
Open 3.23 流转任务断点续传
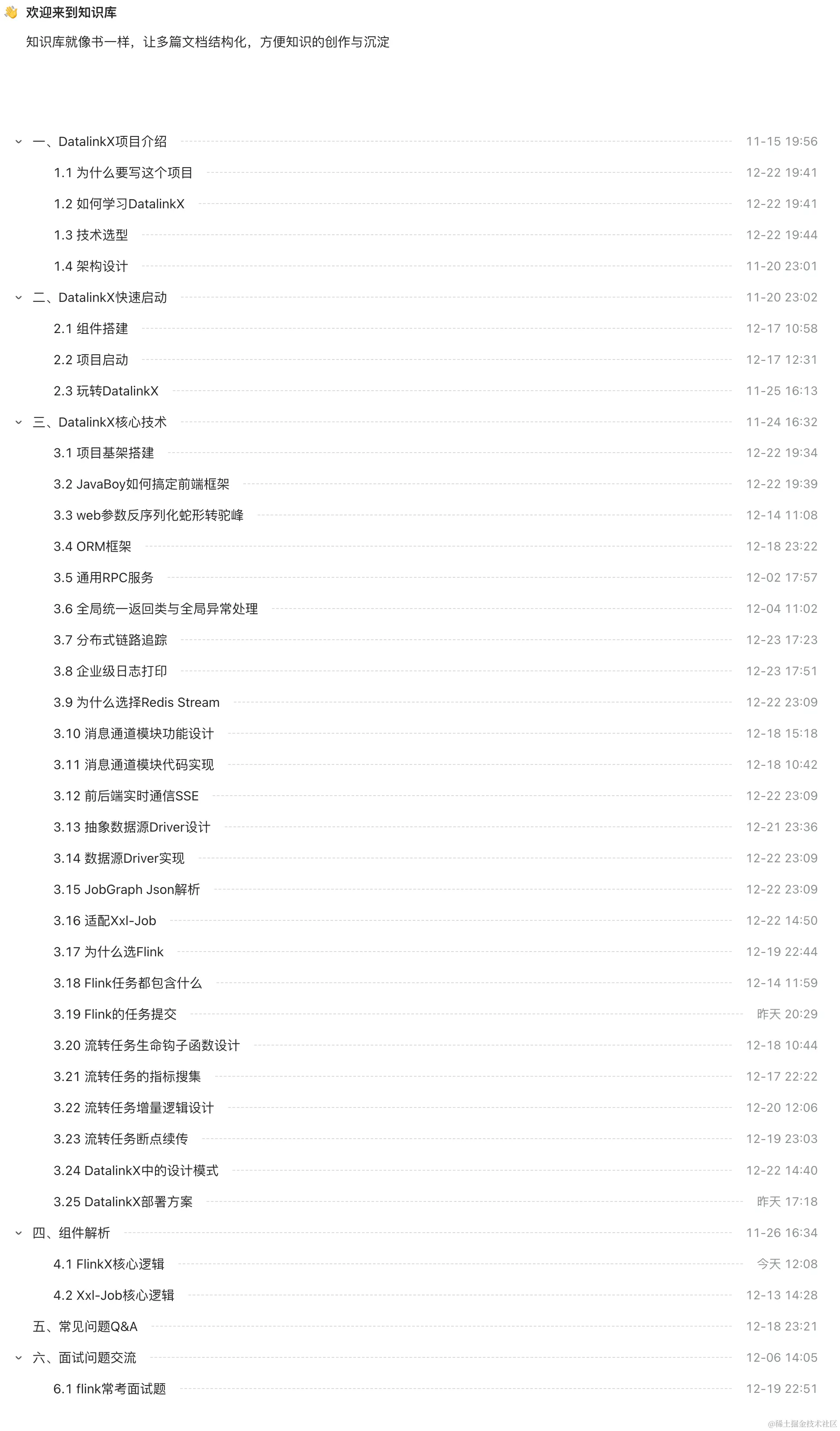121,1139
